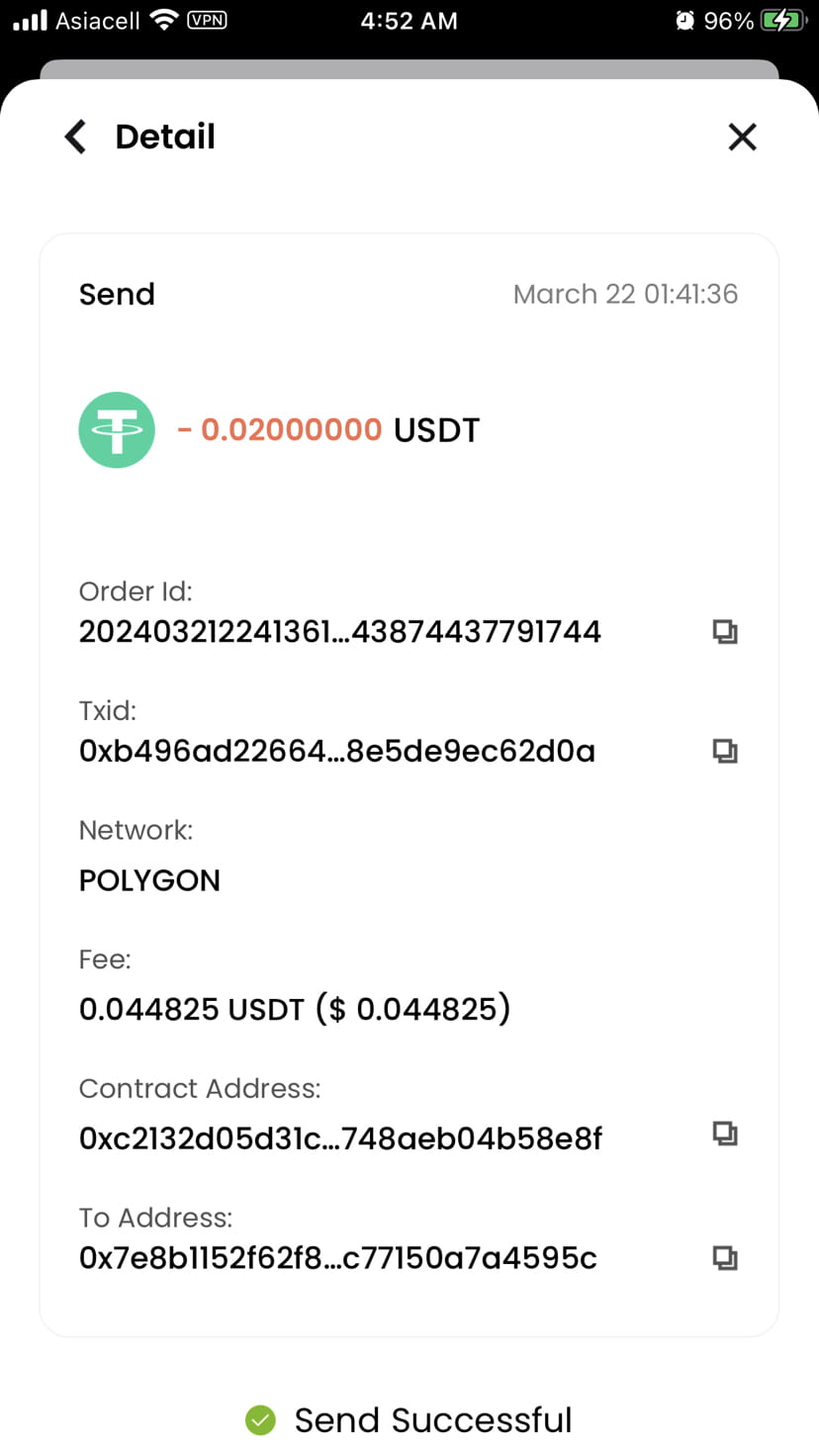
Task: Click the green Send Successful checkmark
Action: pyautogui.click(x=260, y=1420)
